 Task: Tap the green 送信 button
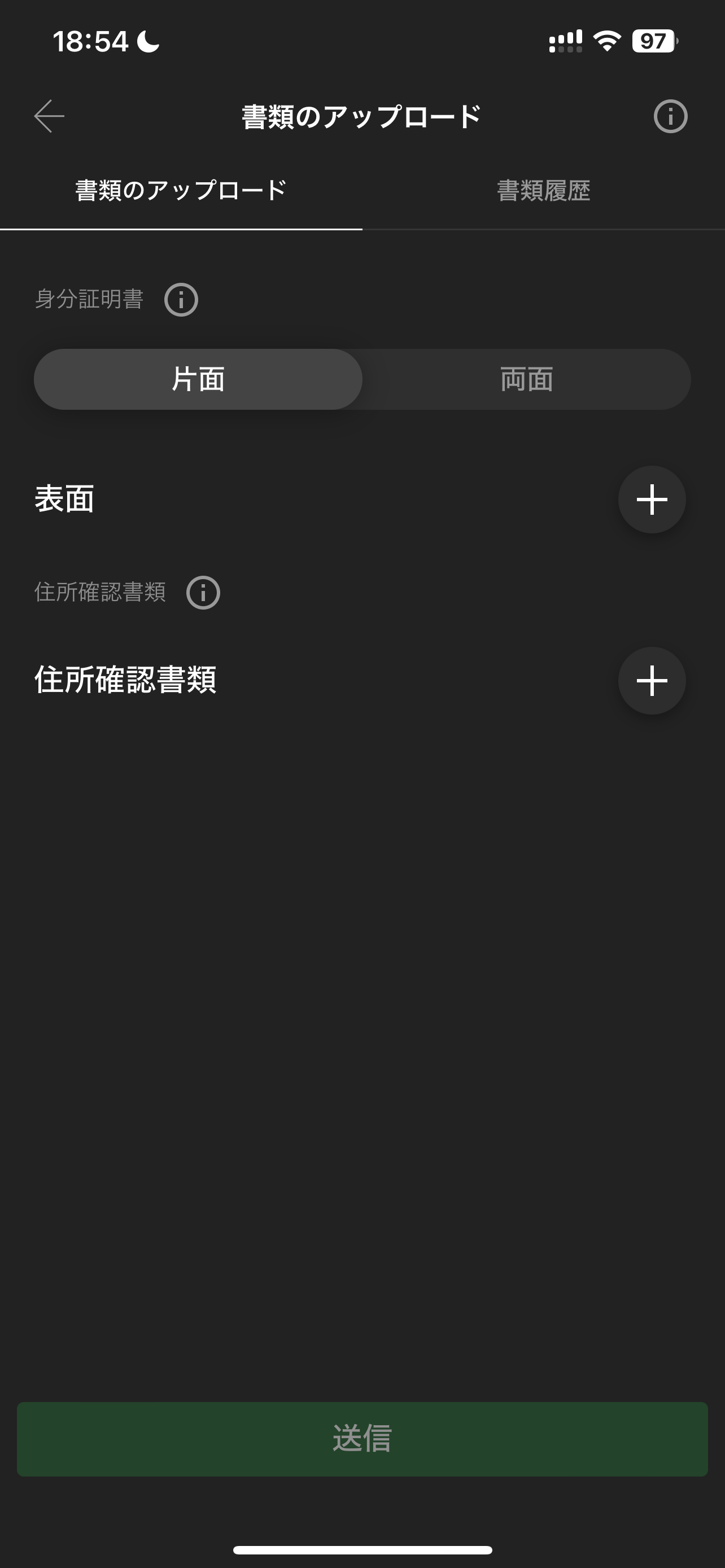click(x=362, y=1439)
